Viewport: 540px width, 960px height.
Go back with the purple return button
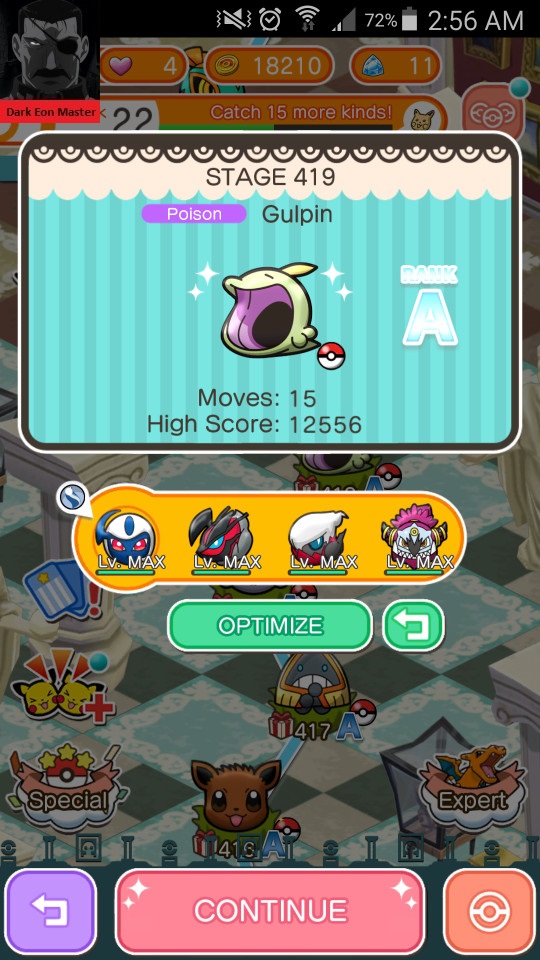50,910
